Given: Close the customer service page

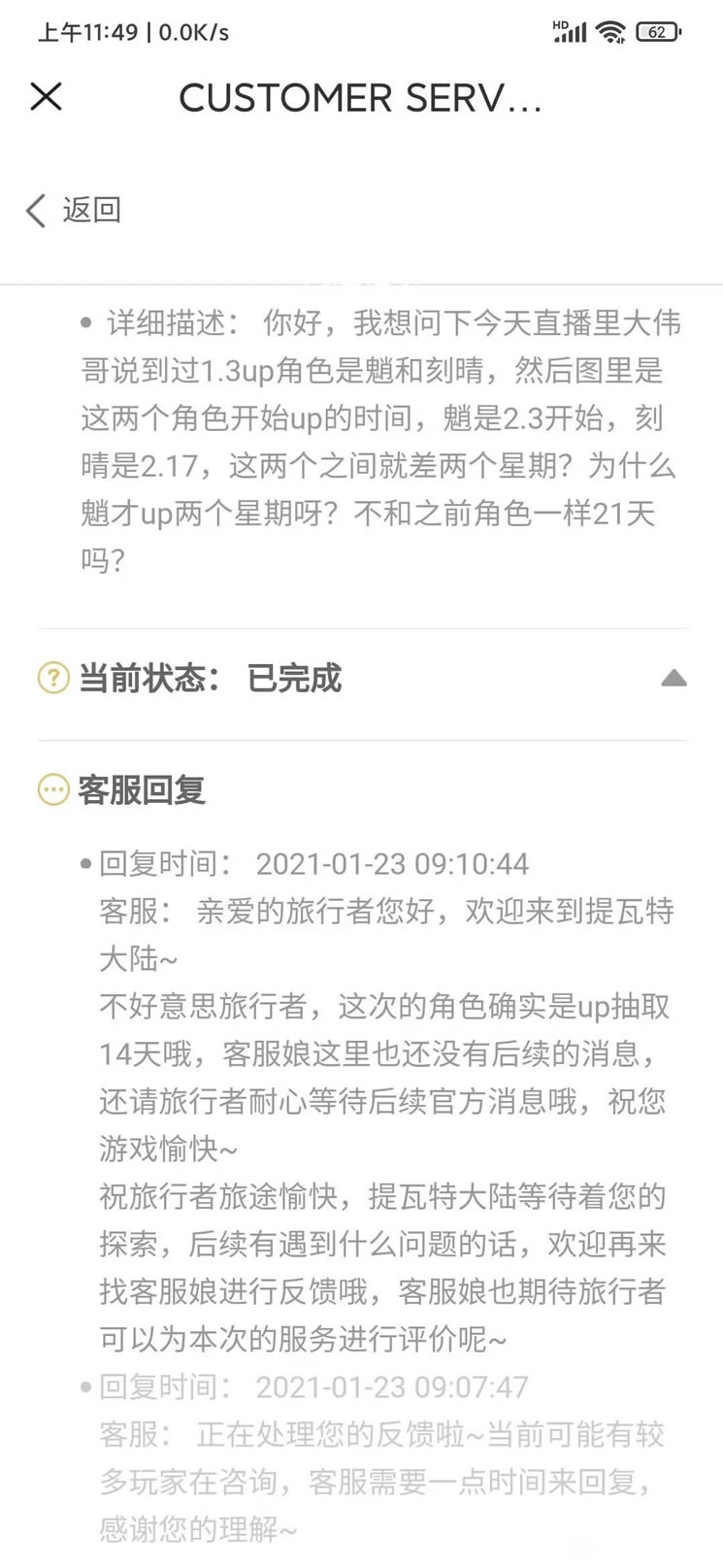Looking at the screenshot, I should (x=46, y=96).
